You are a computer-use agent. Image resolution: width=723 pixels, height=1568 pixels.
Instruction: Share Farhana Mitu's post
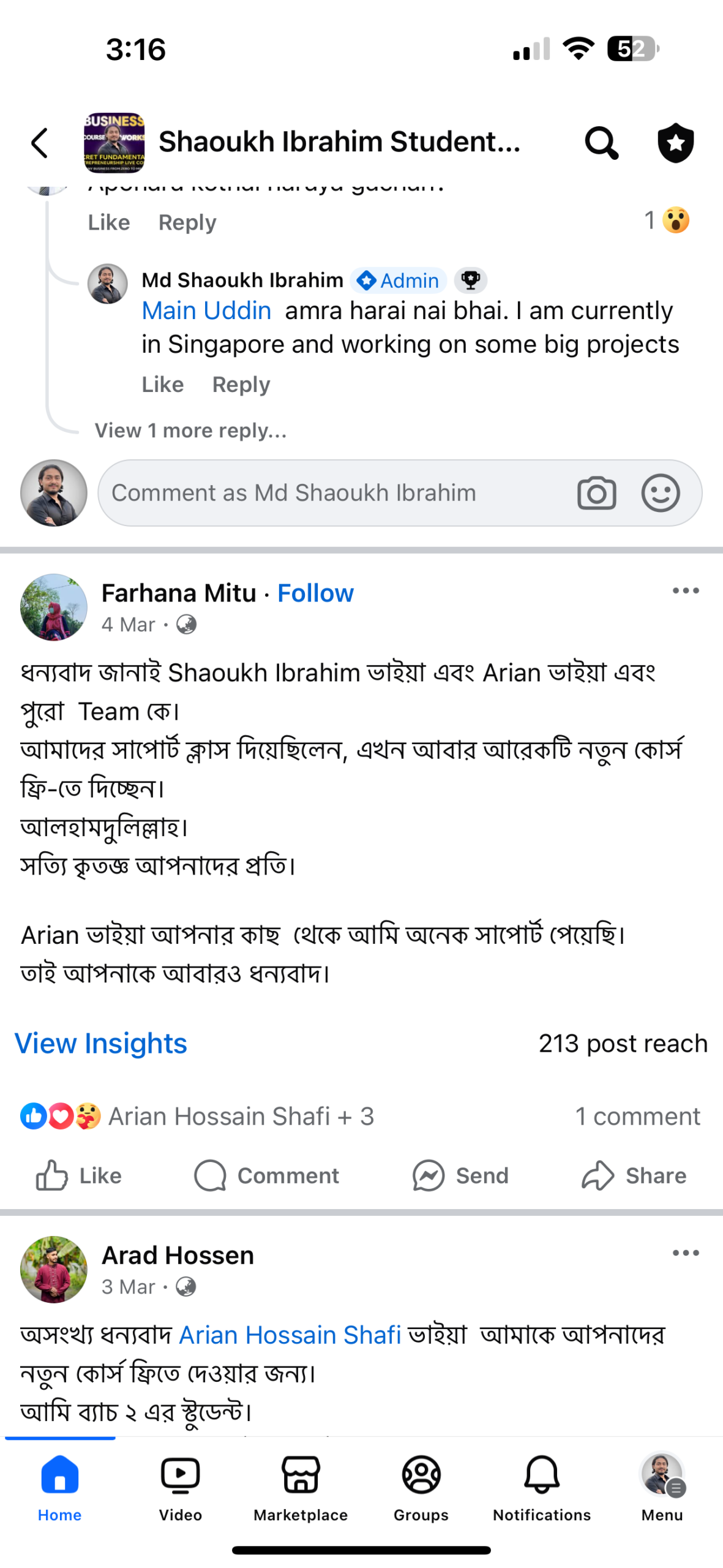click(634, 1175)
